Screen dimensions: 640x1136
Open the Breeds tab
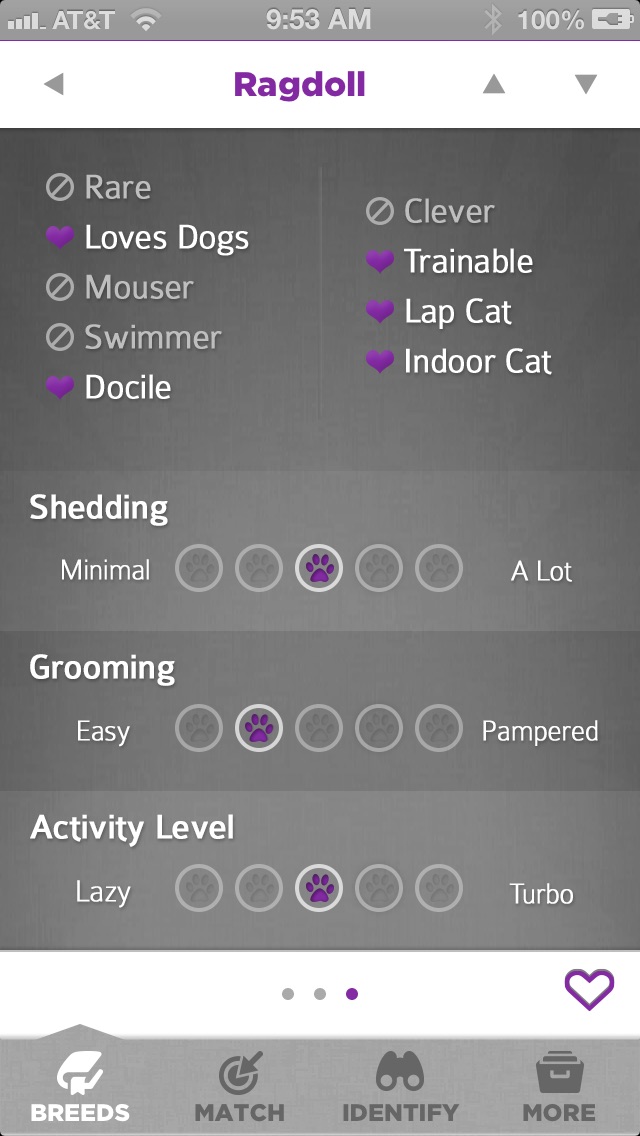[80, 1086]
